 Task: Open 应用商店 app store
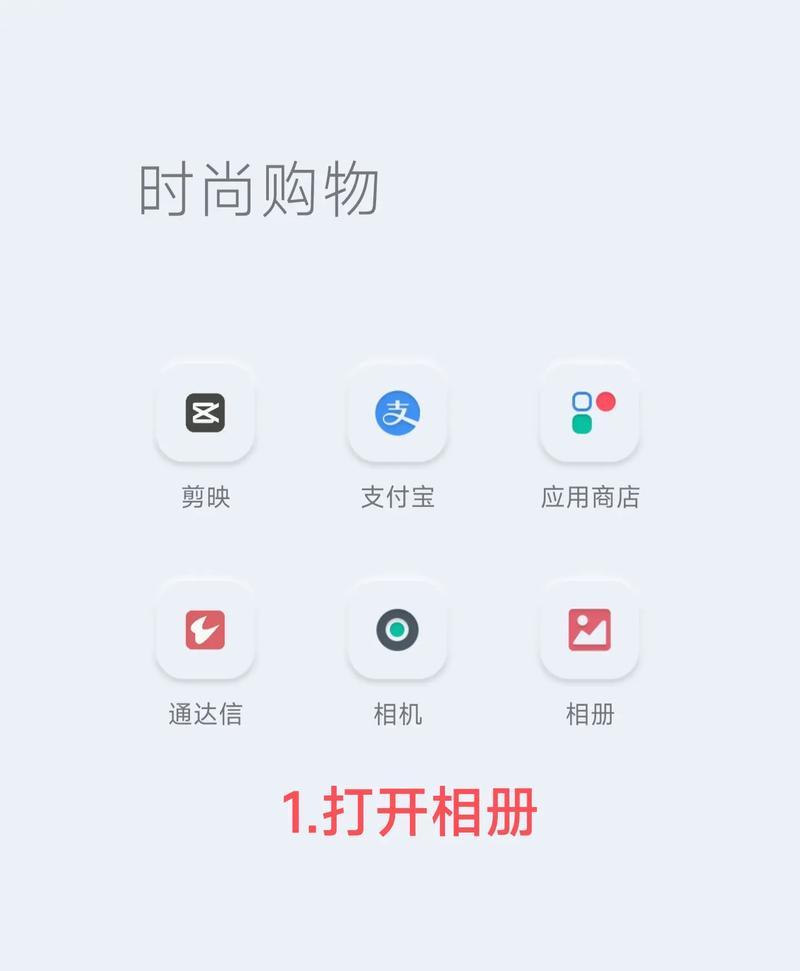[590, 413]
